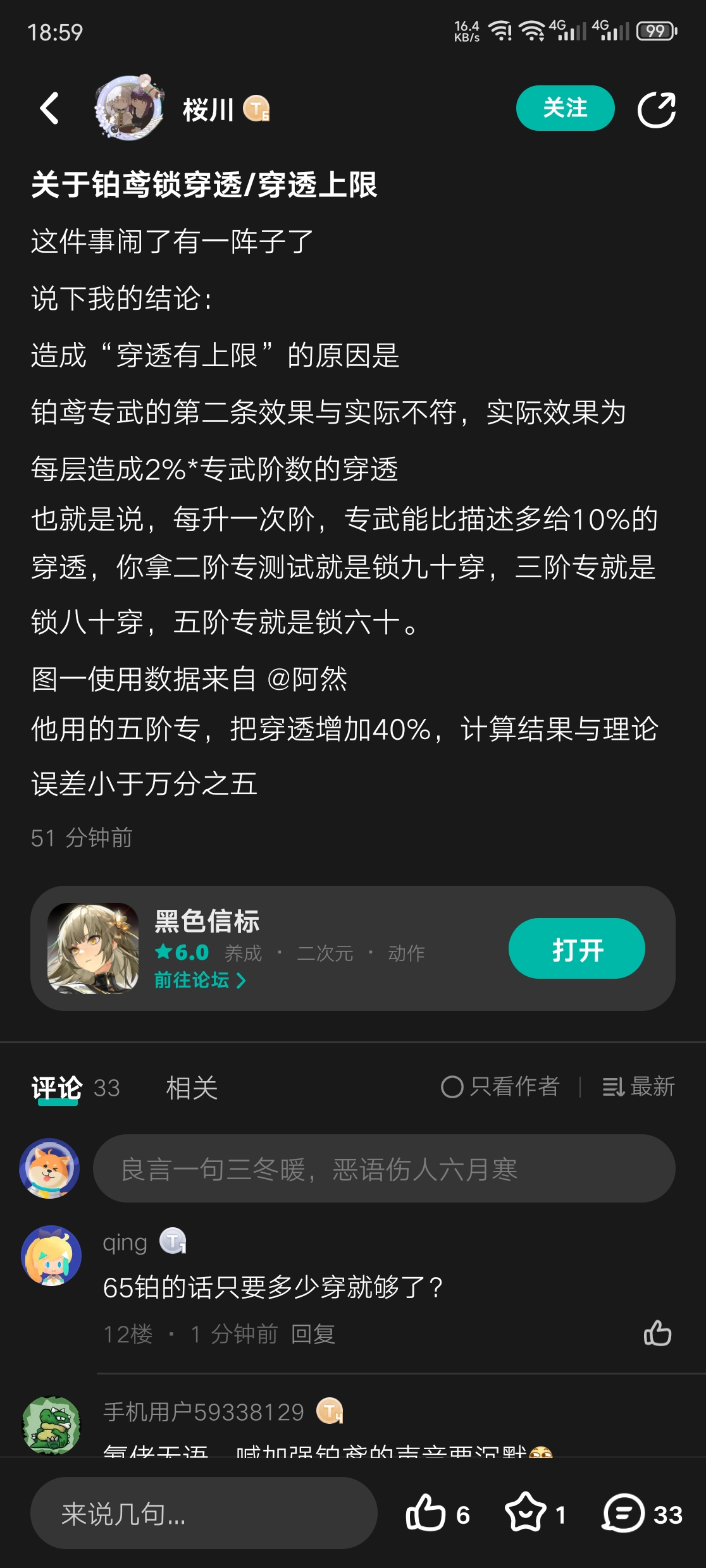Select the 评论 tab

[57, 1088]
